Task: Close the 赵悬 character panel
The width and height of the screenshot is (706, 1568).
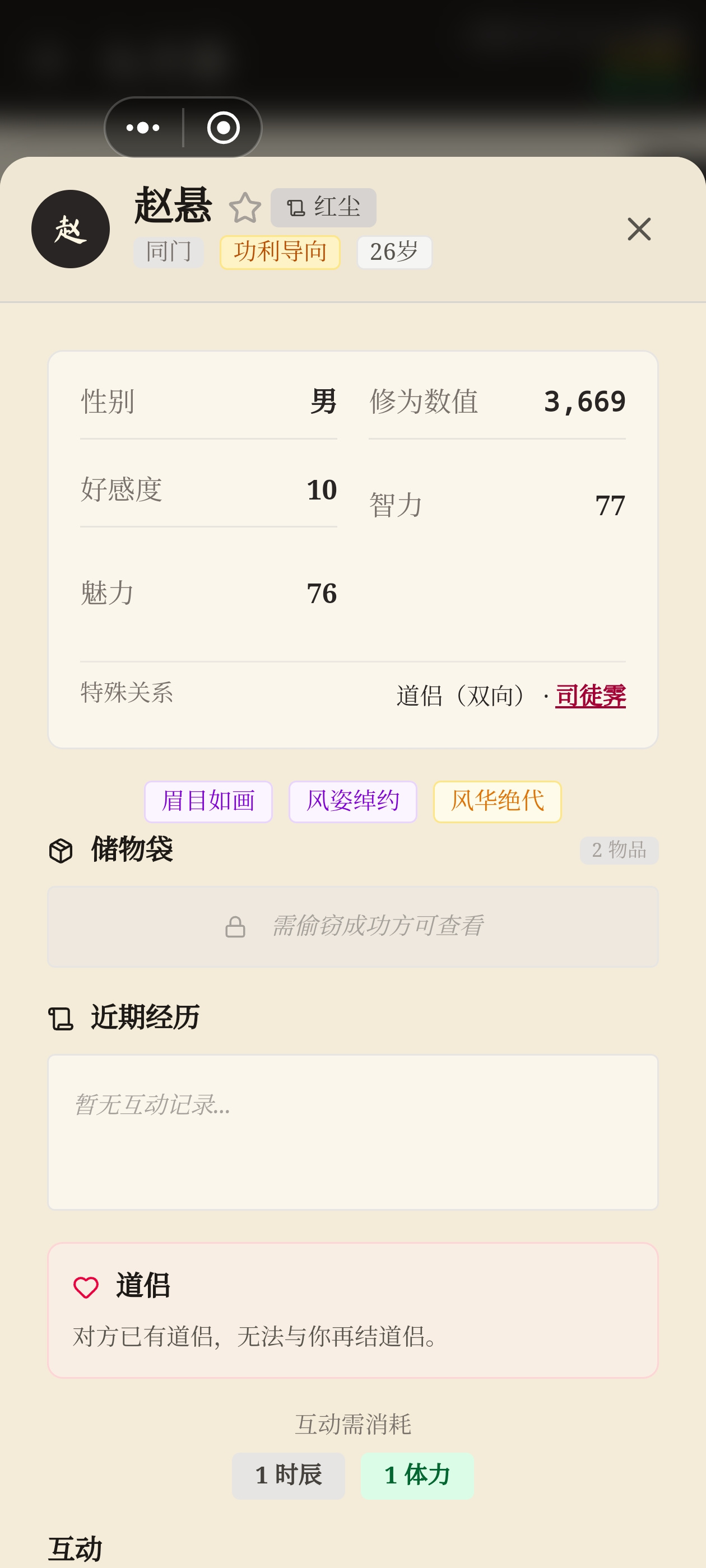Action: coord(638,230)
